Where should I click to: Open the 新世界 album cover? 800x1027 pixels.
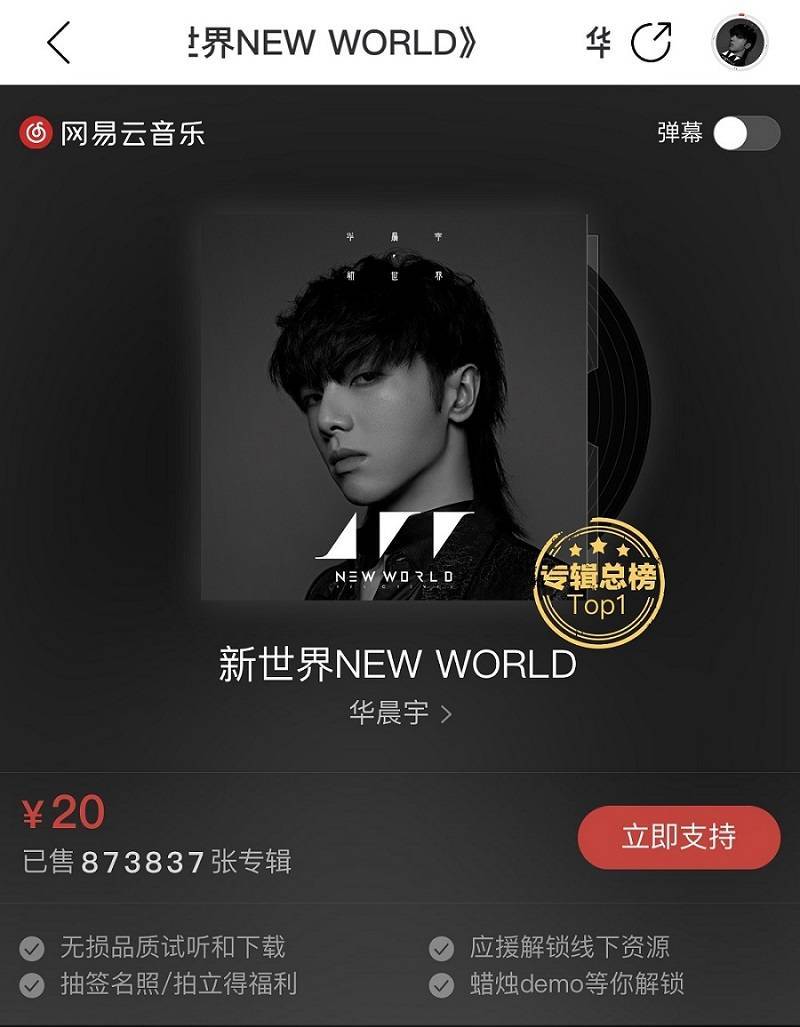point(393,406)
